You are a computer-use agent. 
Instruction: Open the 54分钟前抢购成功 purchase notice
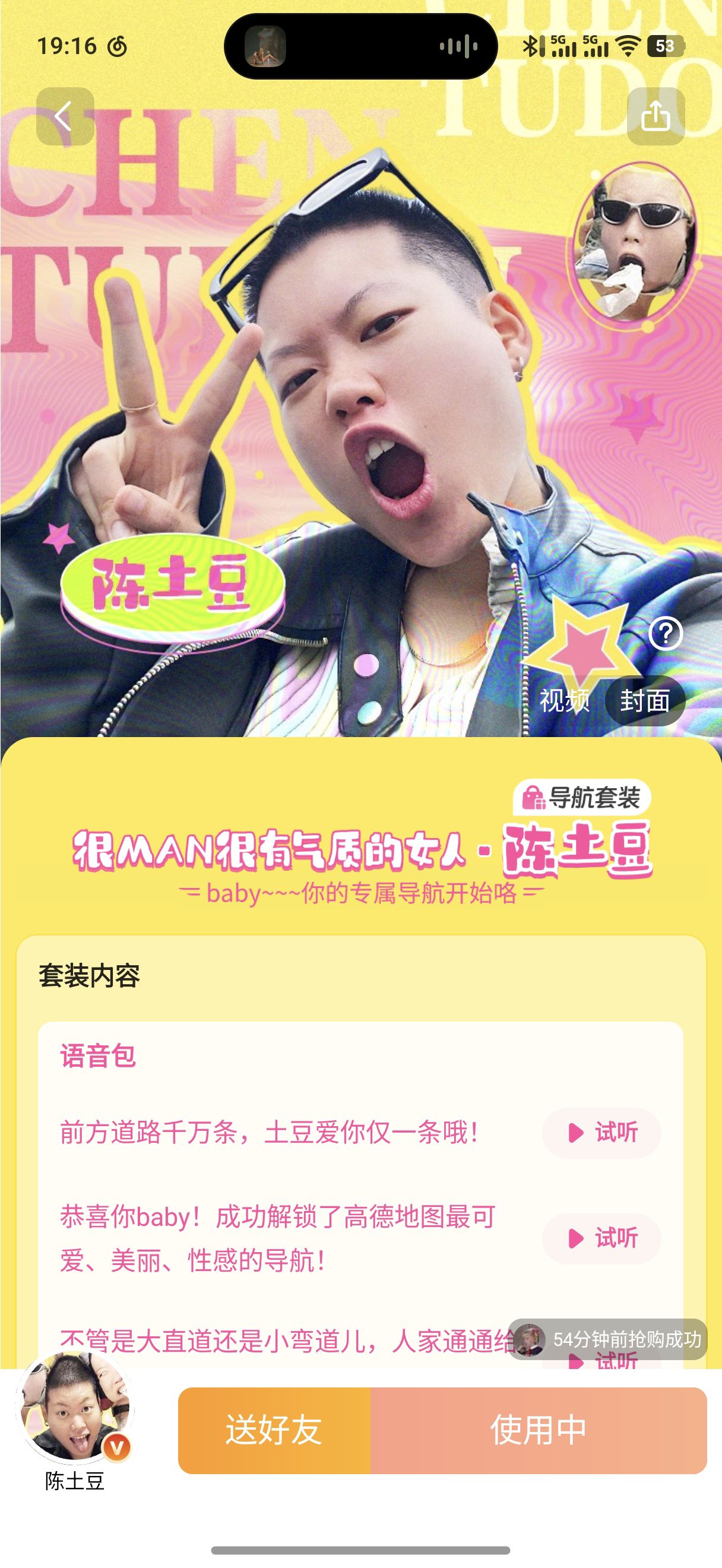coord(607,1339)
